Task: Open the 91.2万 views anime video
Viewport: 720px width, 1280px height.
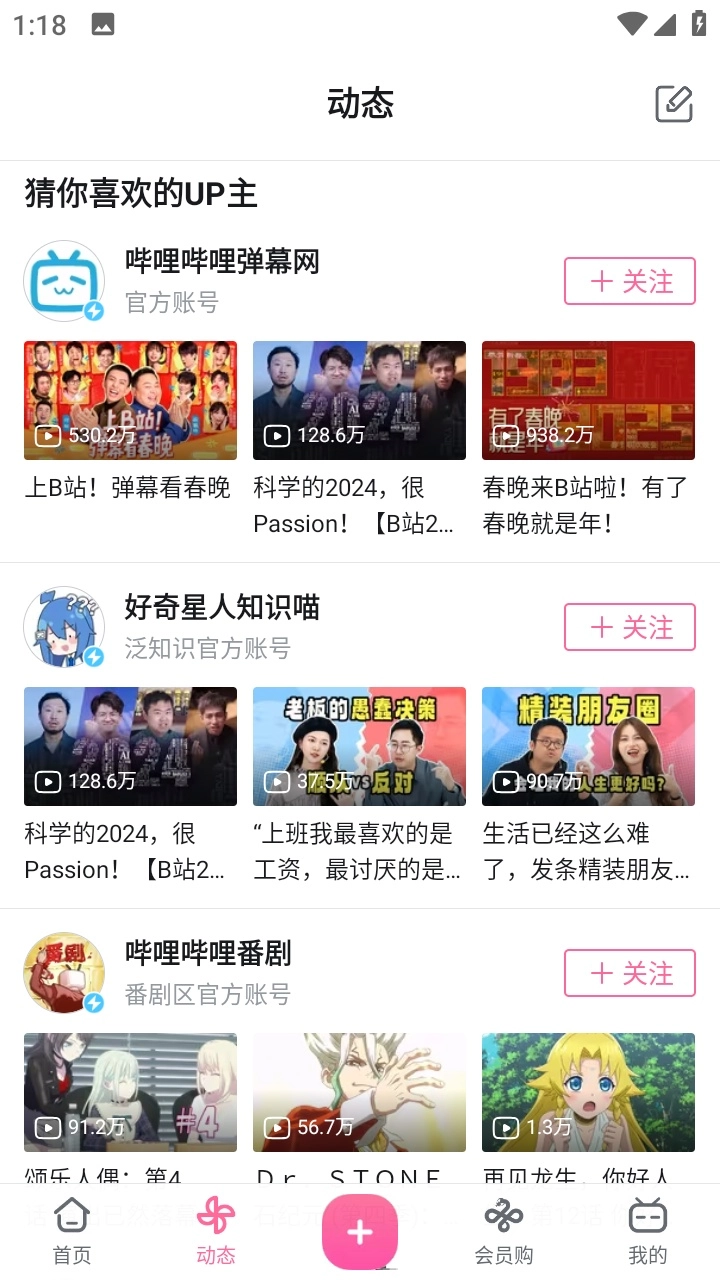Action: click(x=130, y=1092)
